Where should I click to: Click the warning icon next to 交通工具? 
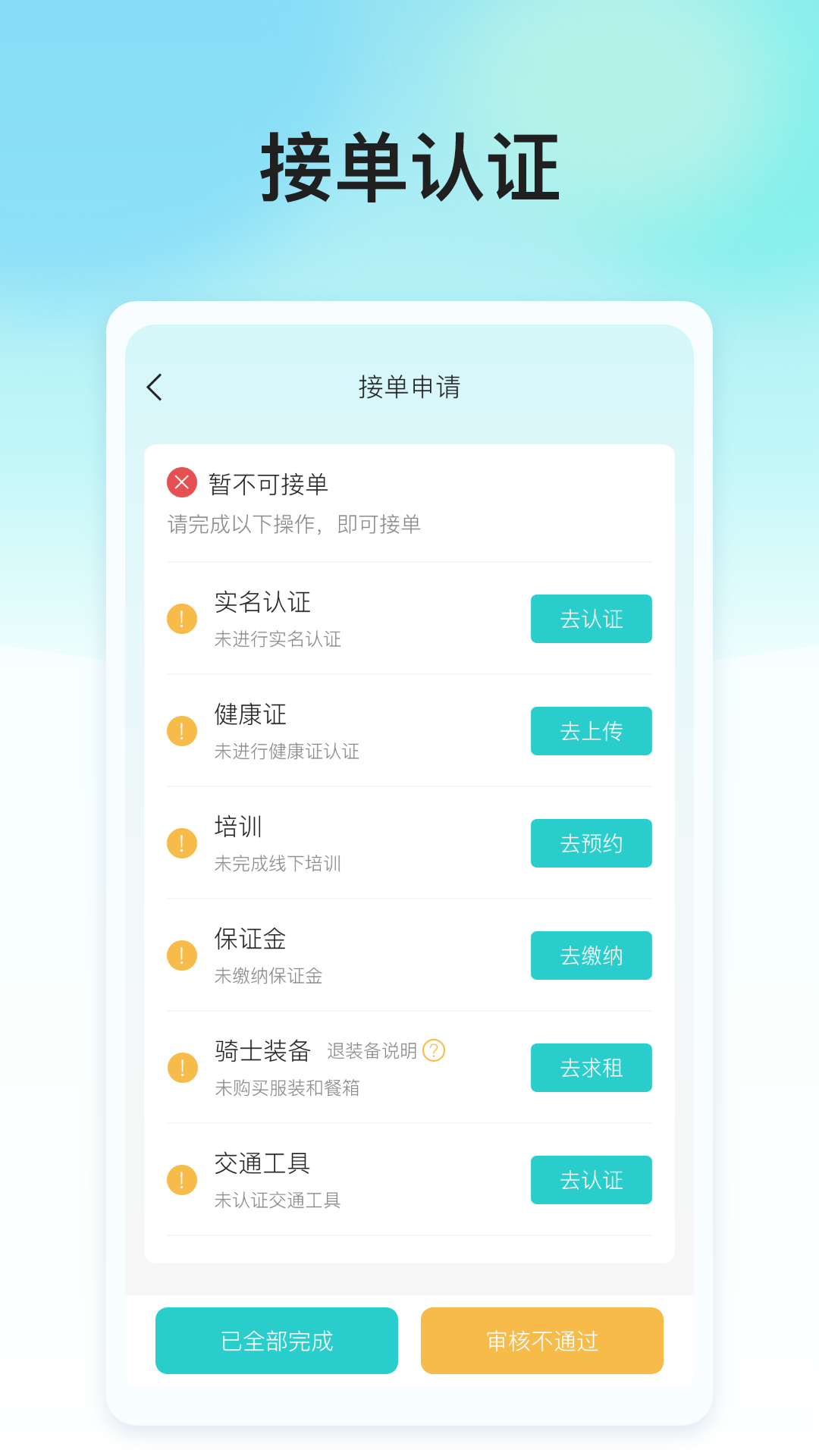(182, 1179)
